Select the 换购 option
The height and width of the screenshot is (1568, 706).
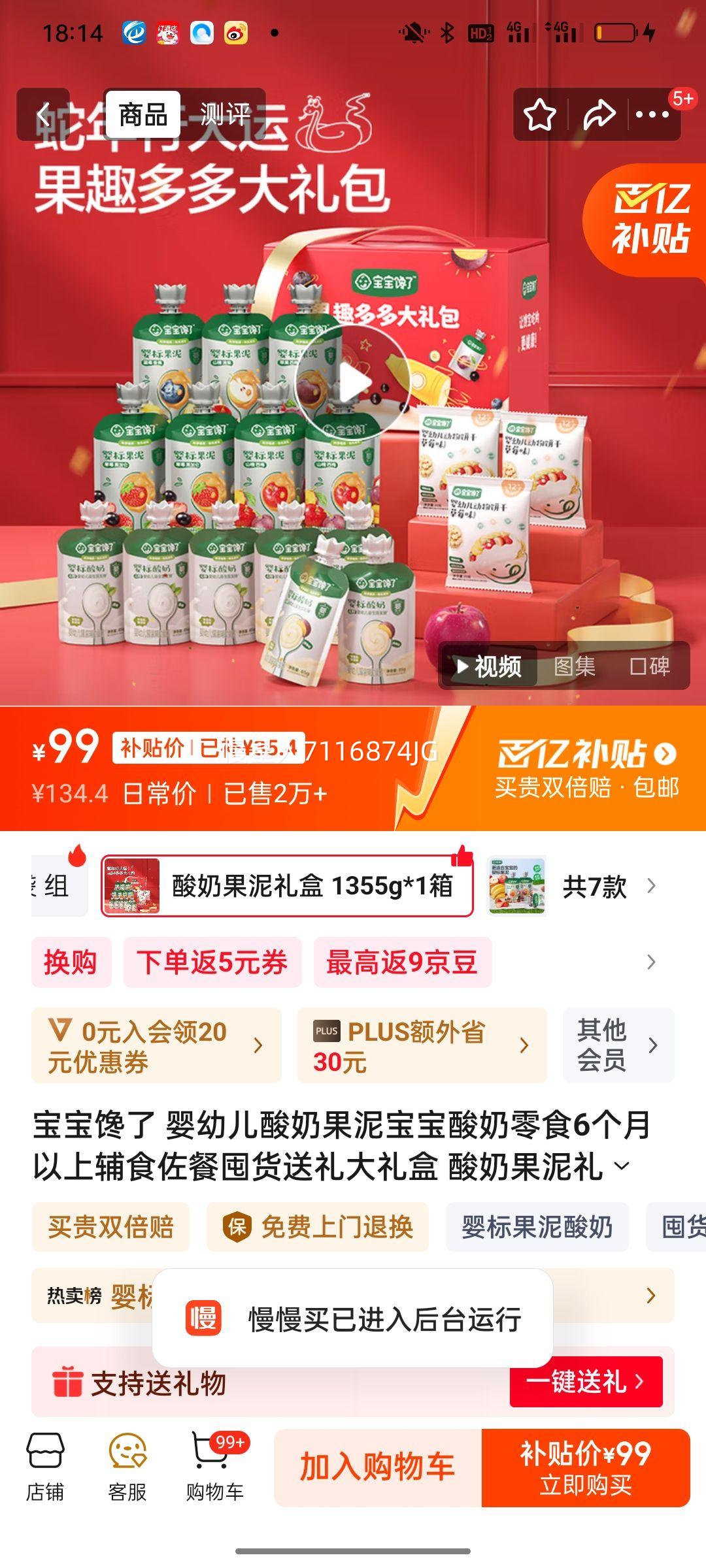coord(71,962)
